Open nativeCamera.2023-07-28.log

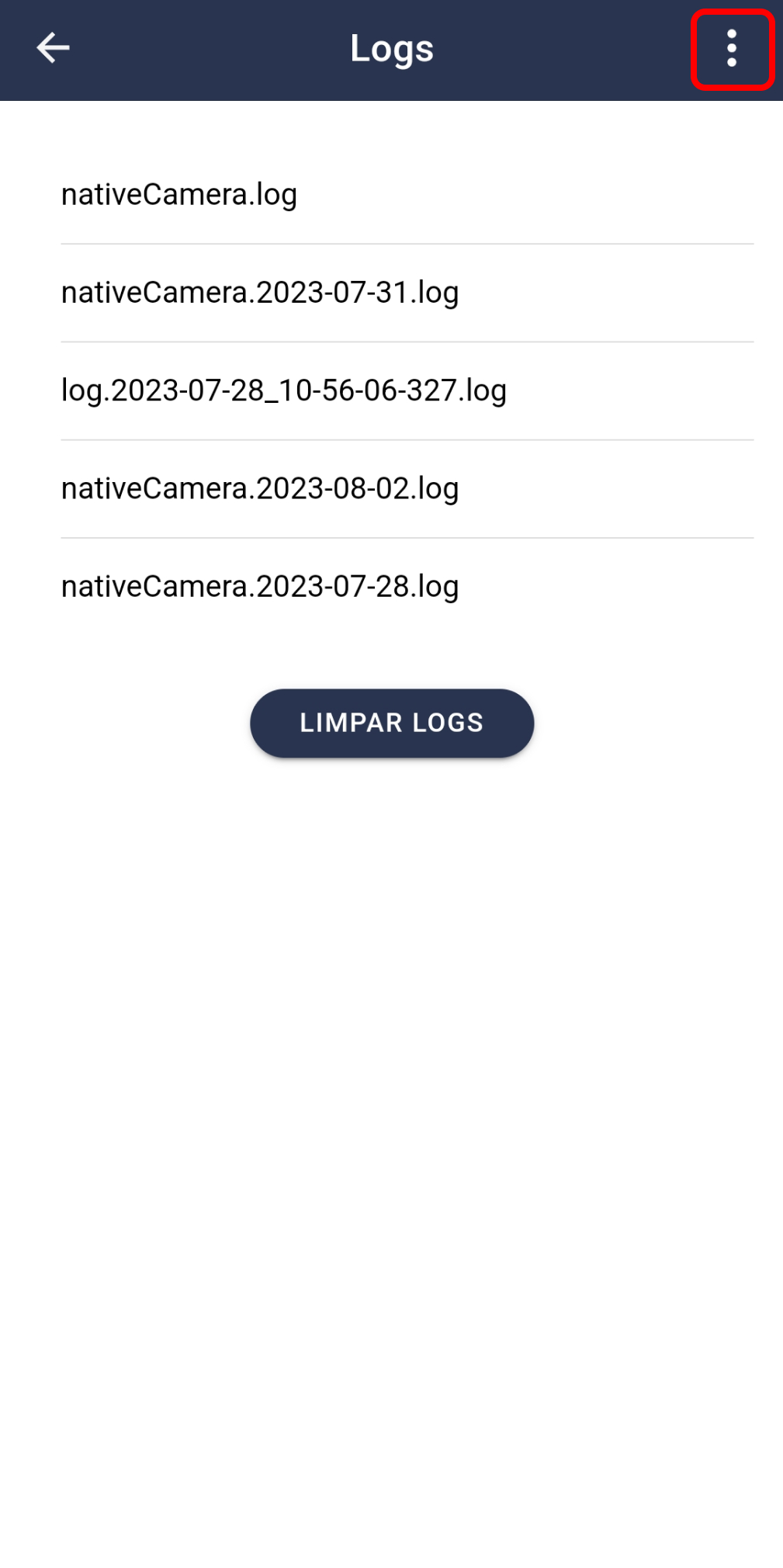point(407,587)
